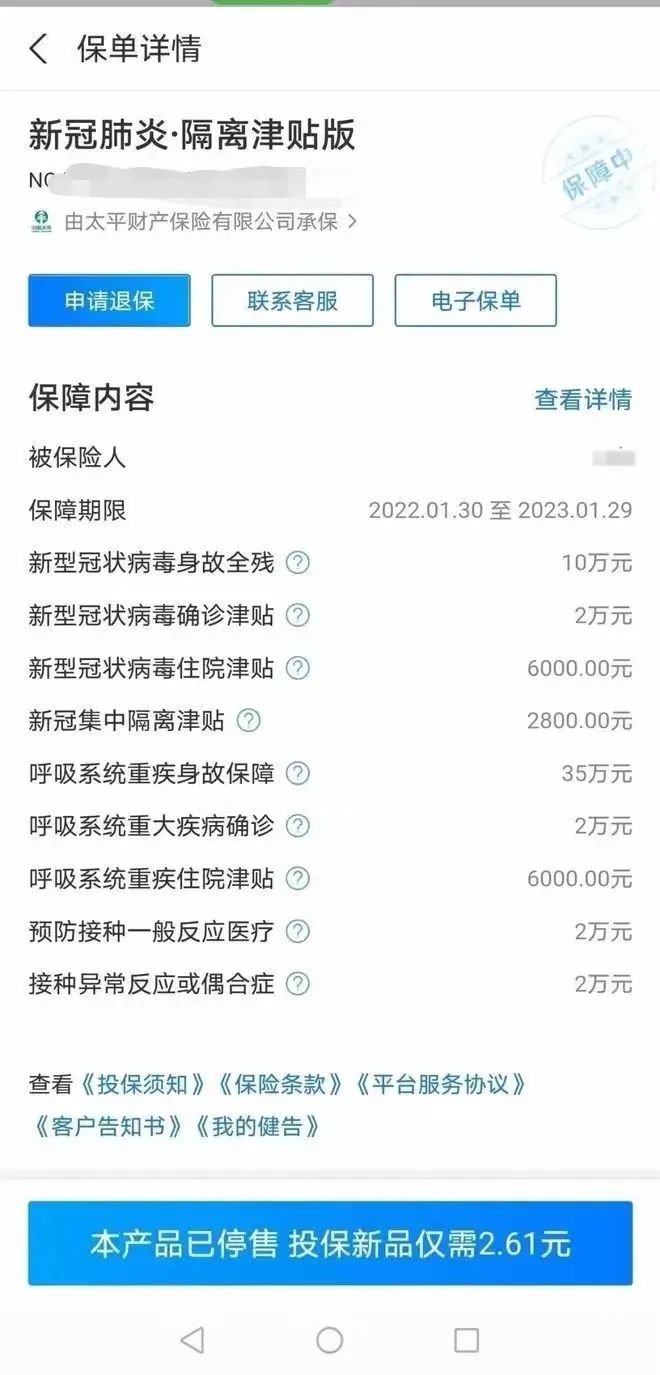The image size is (660, 1375).
Task: Open 《投保须知》 document
Action: 146,1084
